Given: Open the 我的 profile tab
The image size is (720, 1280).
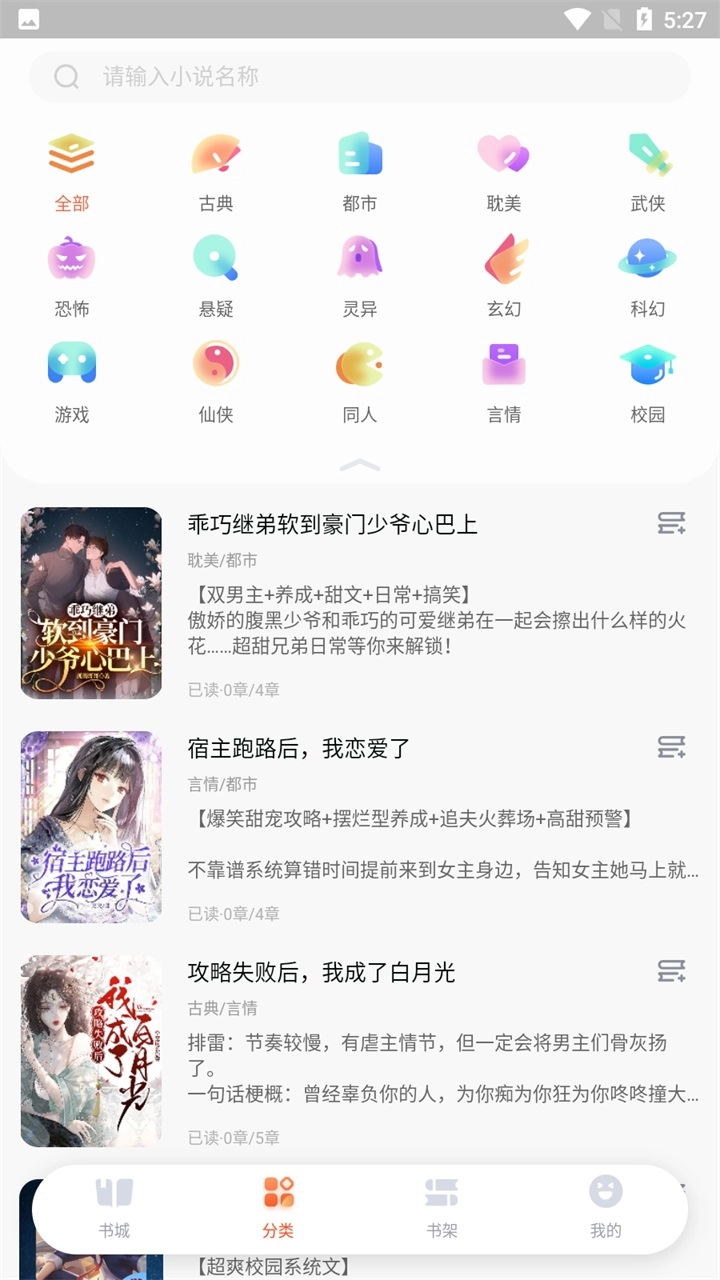Looking at the screenshot, I should point(604,1210).
